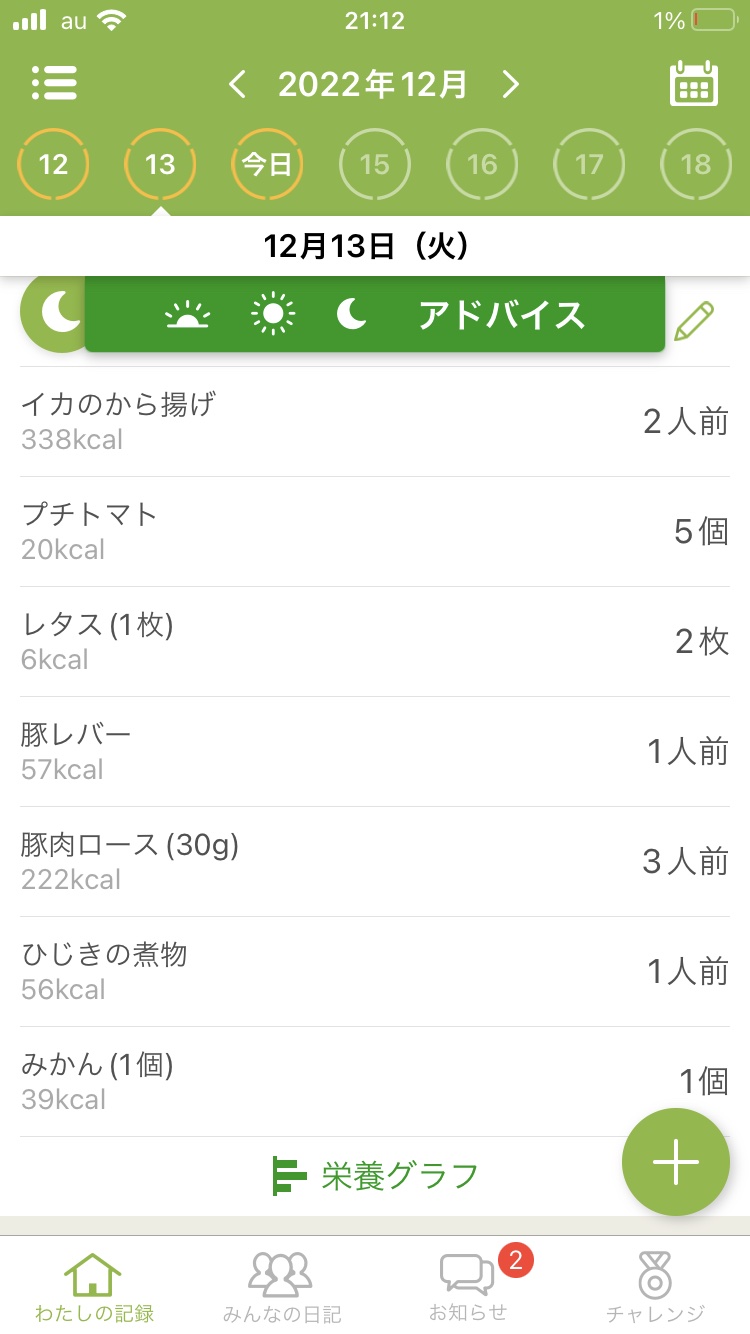
Task: Open the 豚レバー entry
Action: coord(375,752)
